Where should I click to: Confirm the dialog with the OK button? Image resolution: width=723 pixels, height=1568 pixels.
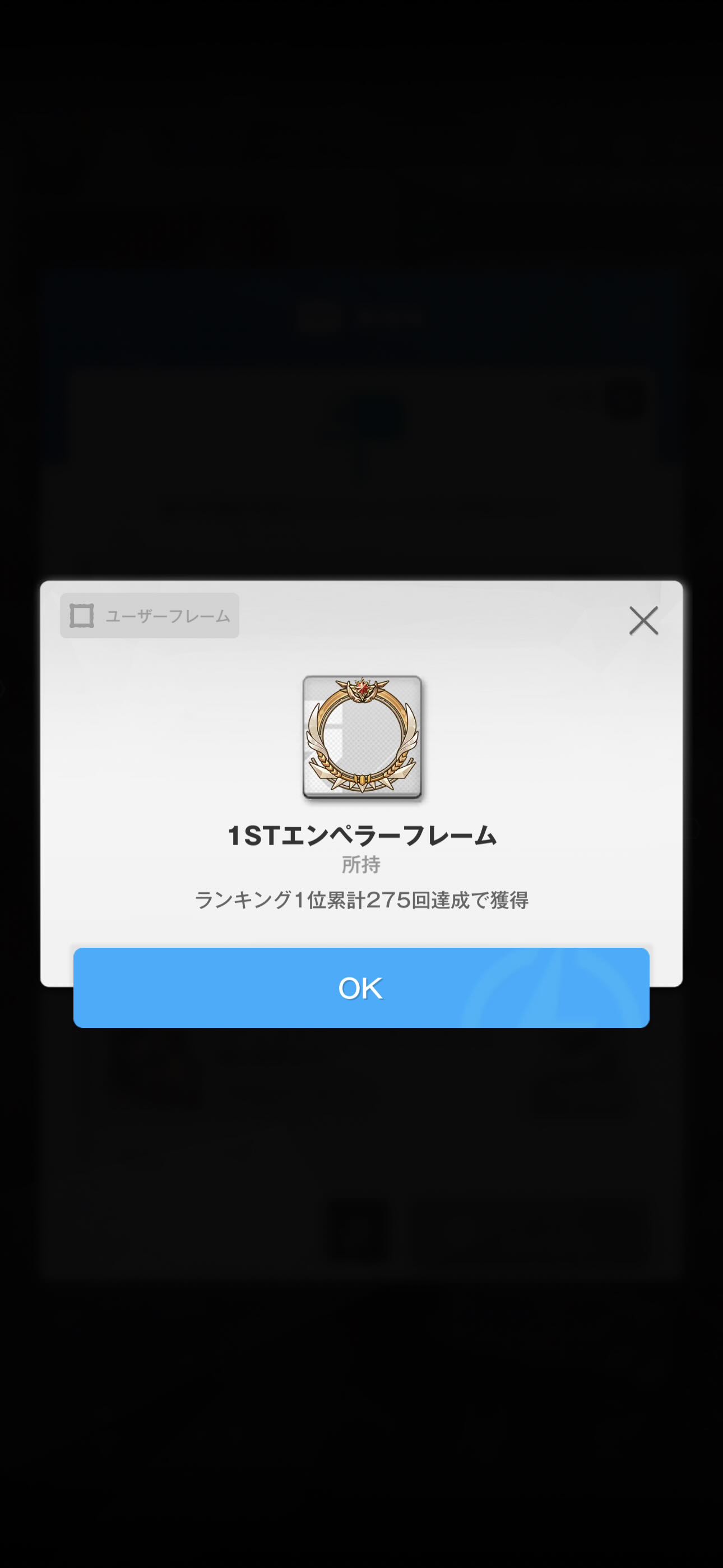361,988
